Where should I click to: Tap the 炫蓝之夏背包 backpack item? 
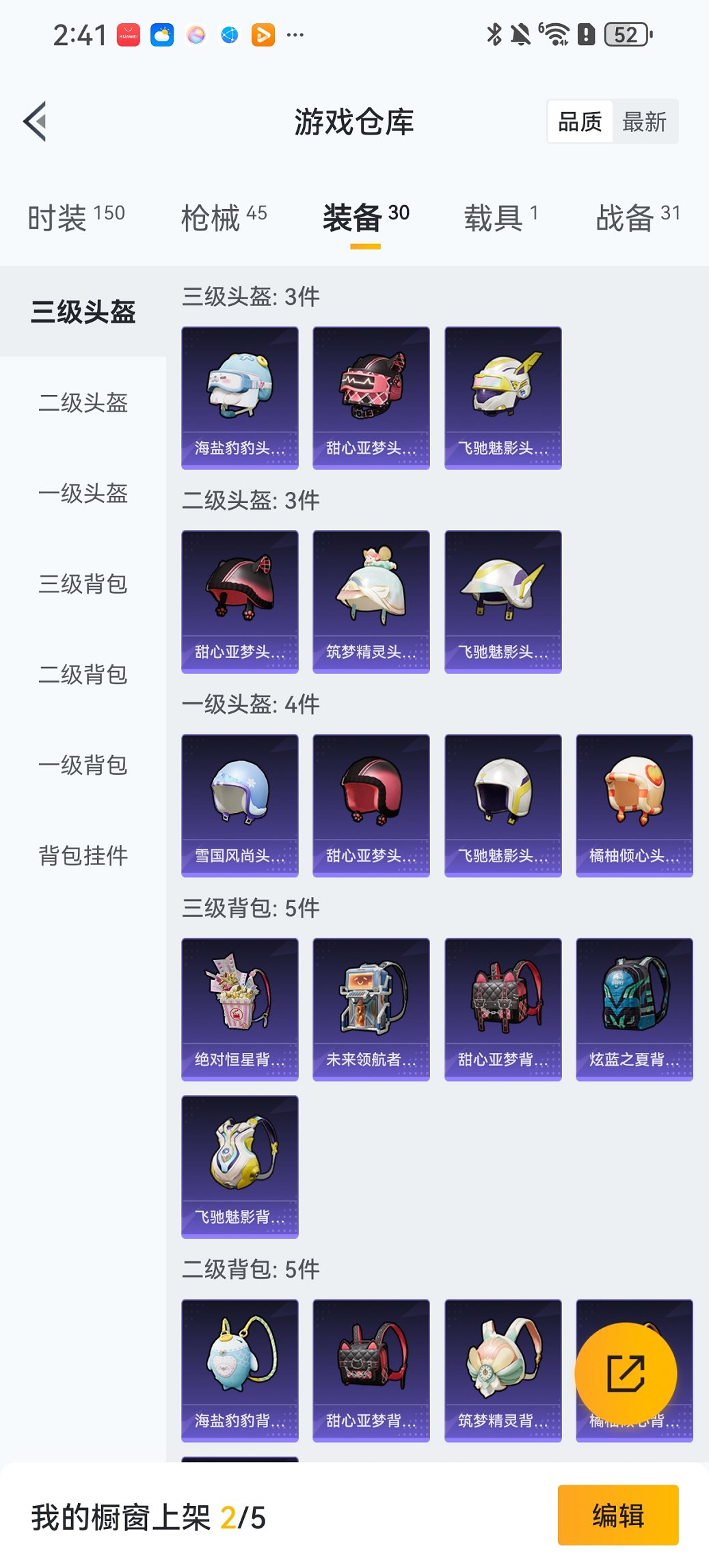pos(634,1009)
